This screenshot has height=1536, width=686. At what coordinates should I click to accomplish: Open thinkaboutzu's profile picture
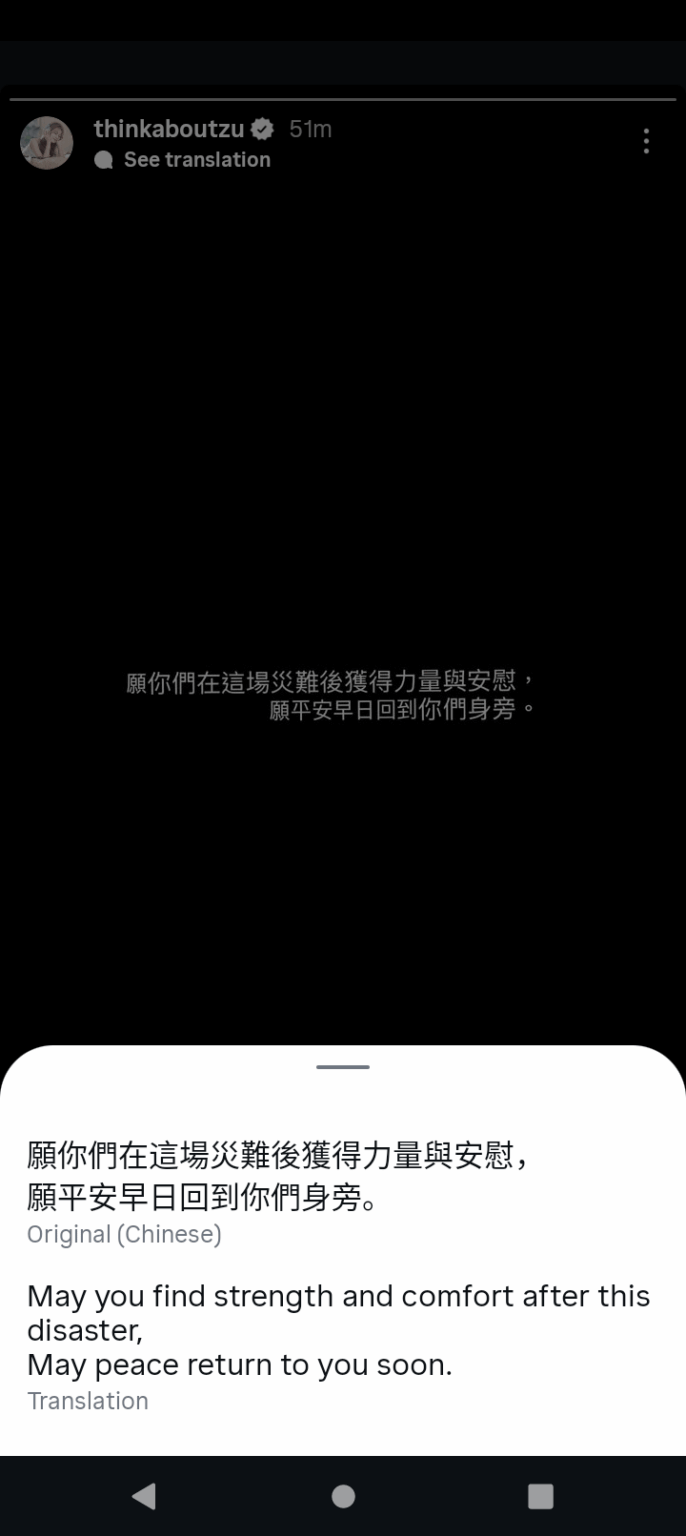point(46,143)
